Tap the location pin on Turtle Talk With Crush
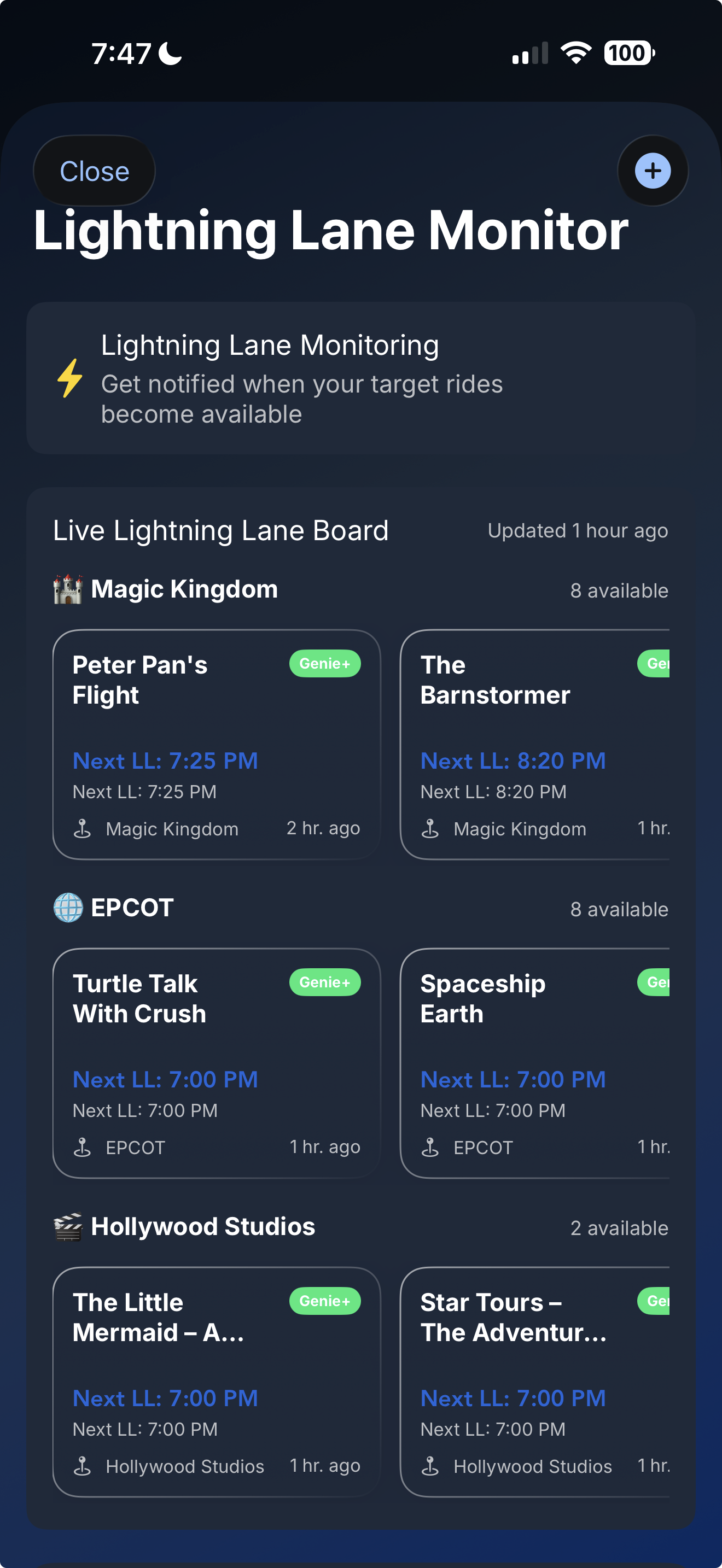The width and height of the screenshot is (722, 1568). tap(83, 1147)
